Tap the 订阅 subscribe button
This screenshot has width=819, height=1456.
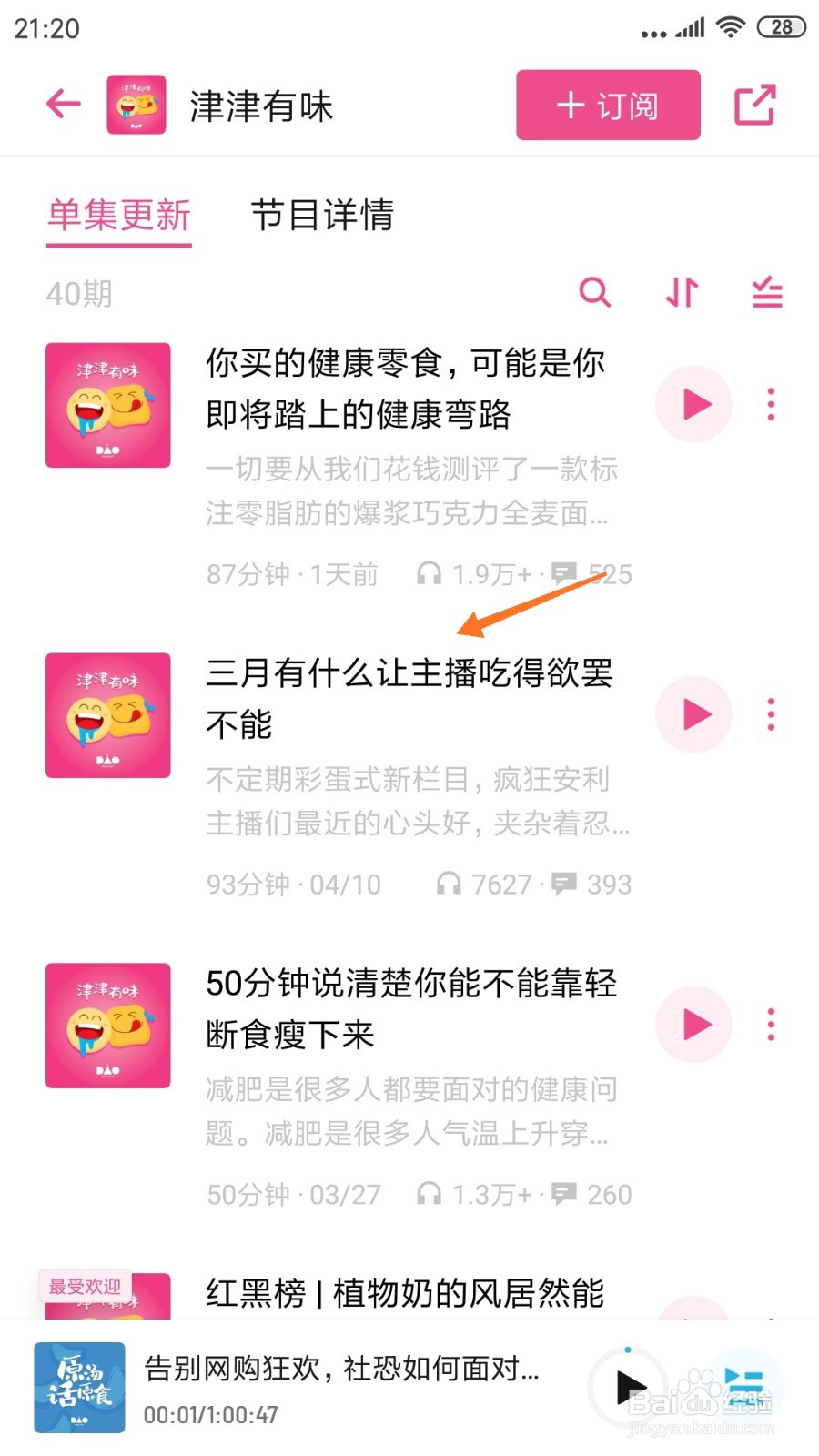point(607,105)
